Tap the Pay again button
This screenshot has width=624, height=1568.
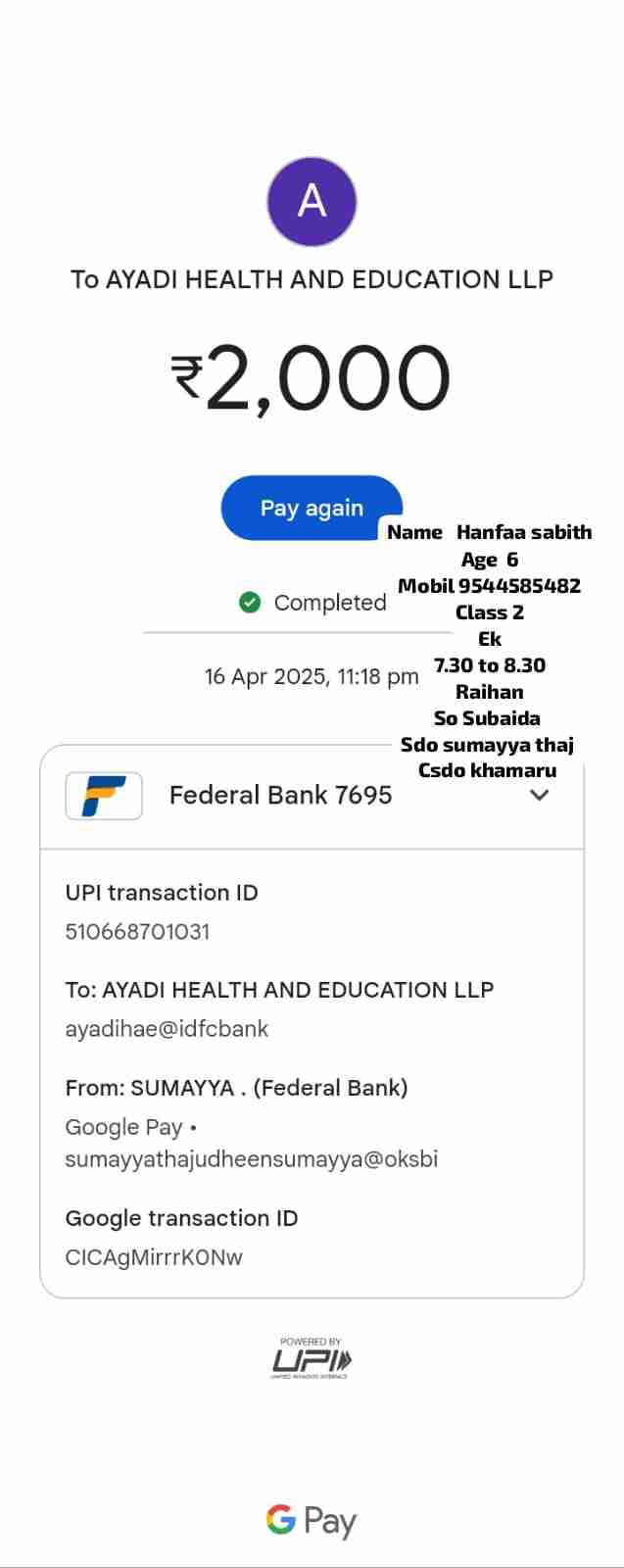312,508
